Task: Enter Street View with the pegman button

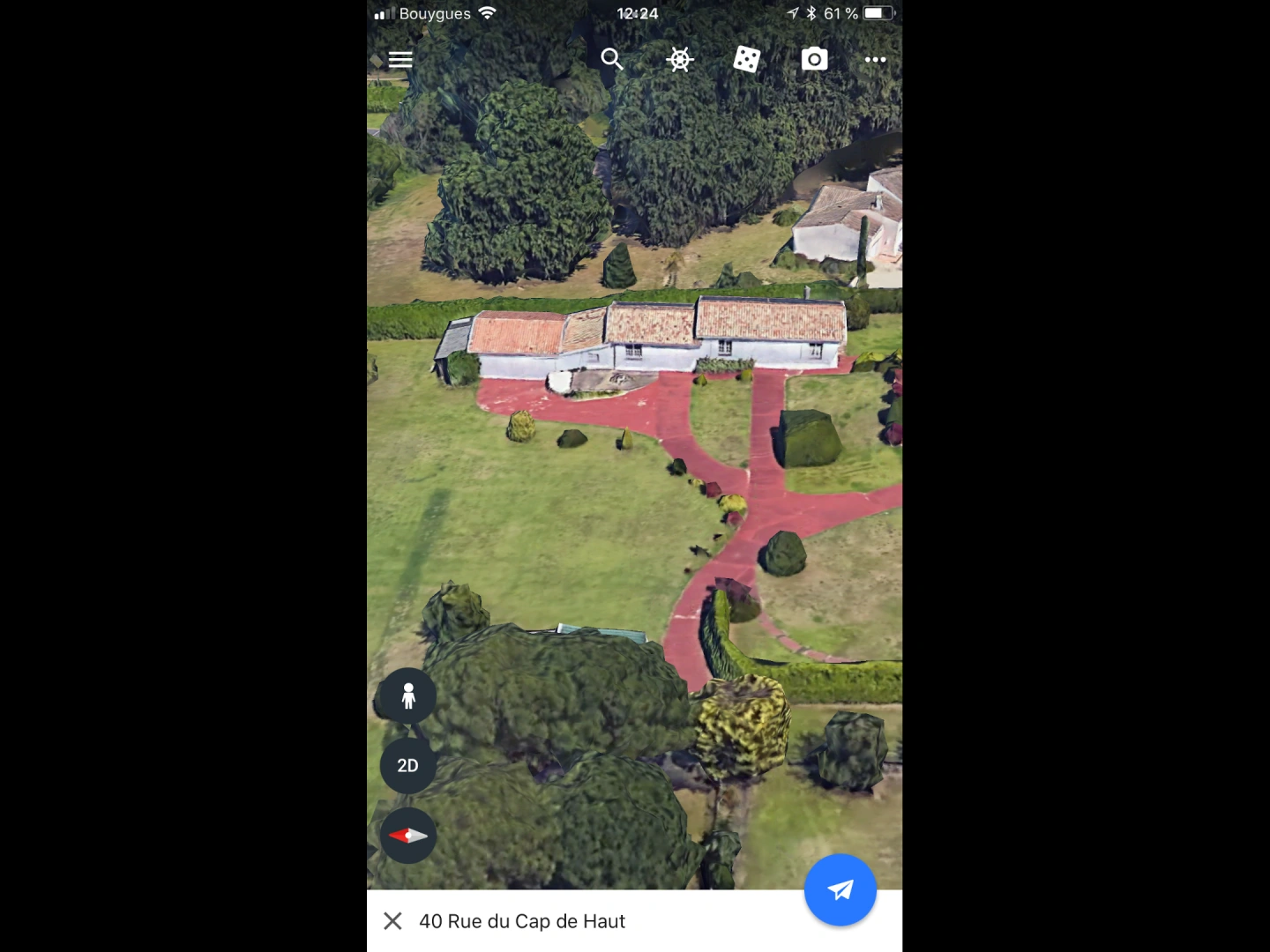Action: (407, 696)
